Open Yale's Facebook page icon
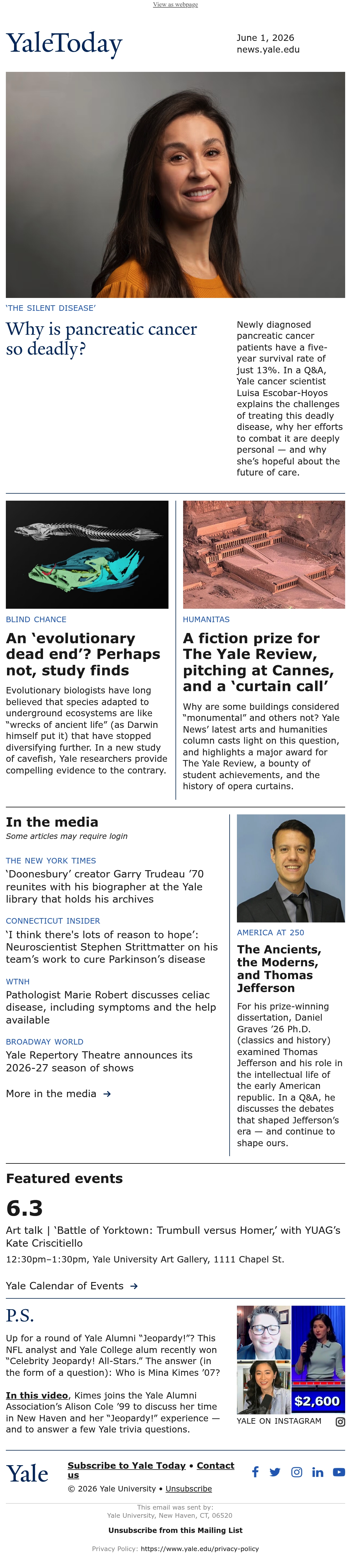Viewport: 351px width, 1568px height. [255, 1472]
